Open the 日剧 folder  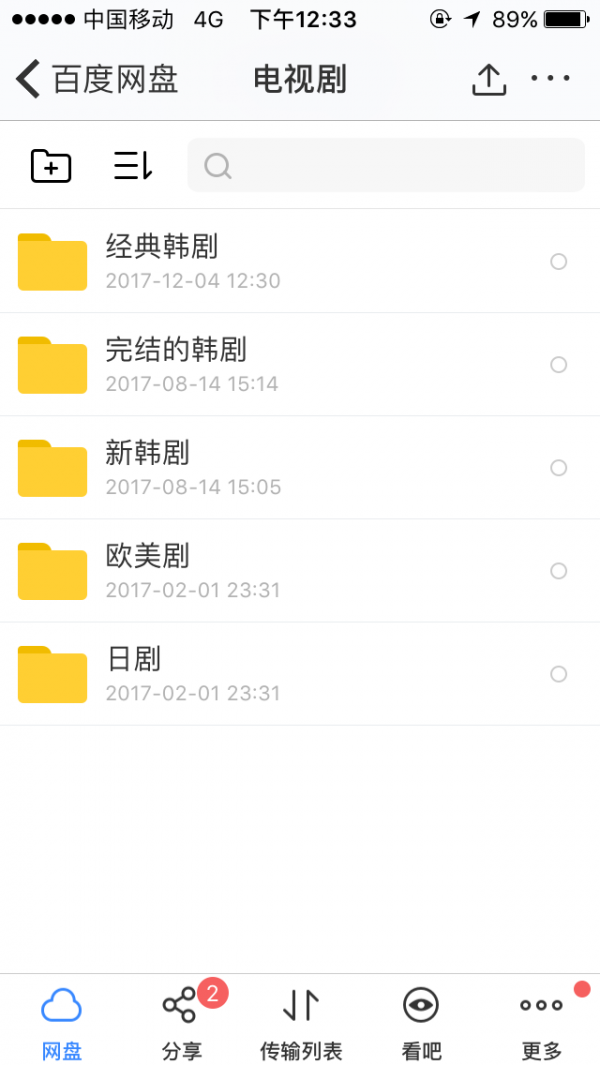(x=300, y=674)
